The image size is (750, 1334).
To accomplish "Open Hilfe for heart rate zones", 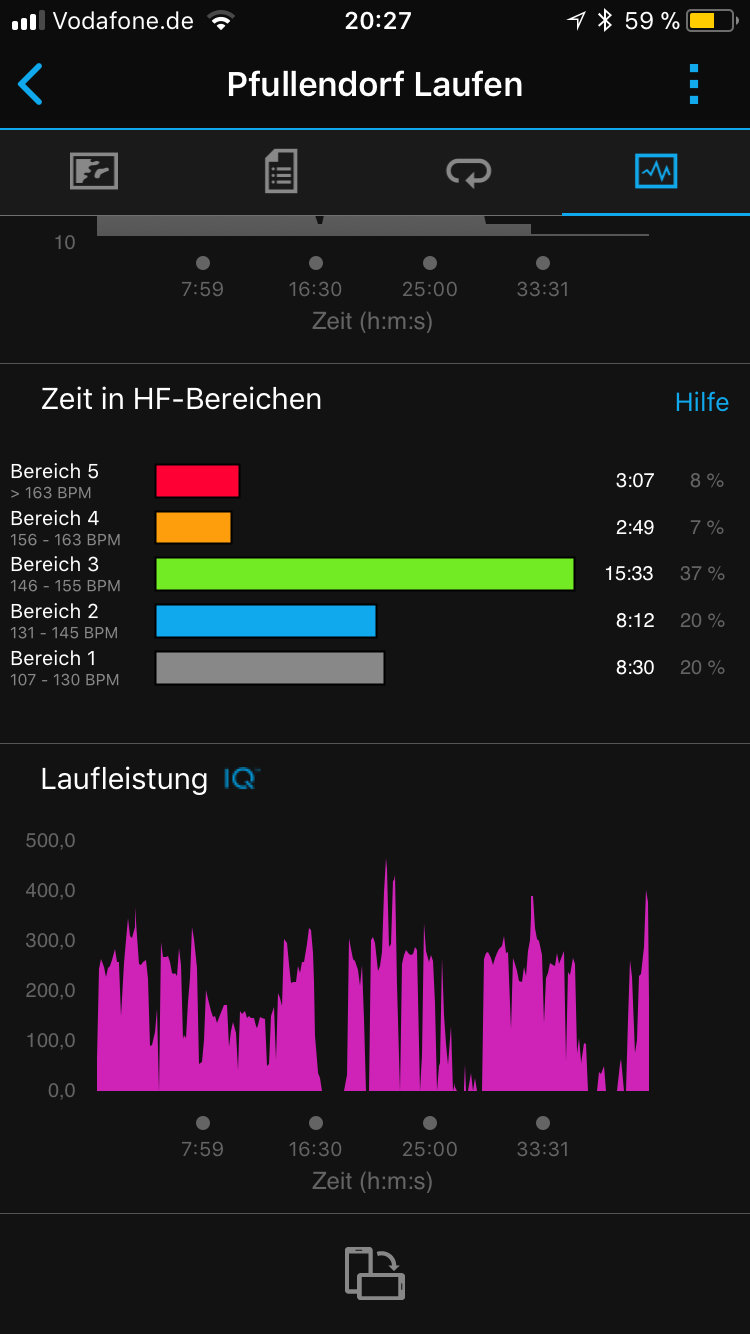I will point(702,402).
